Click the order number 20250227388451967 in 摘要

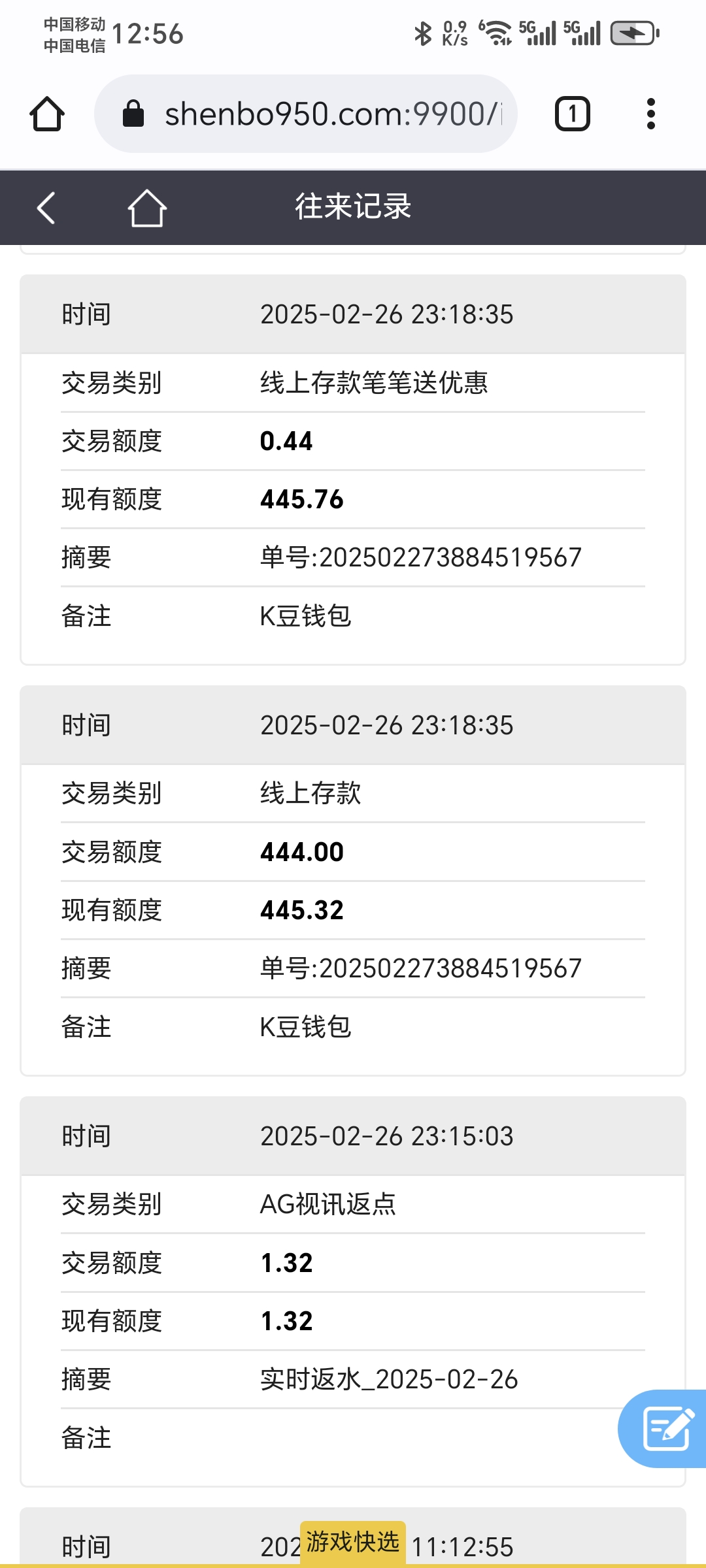tap(421, 557)
